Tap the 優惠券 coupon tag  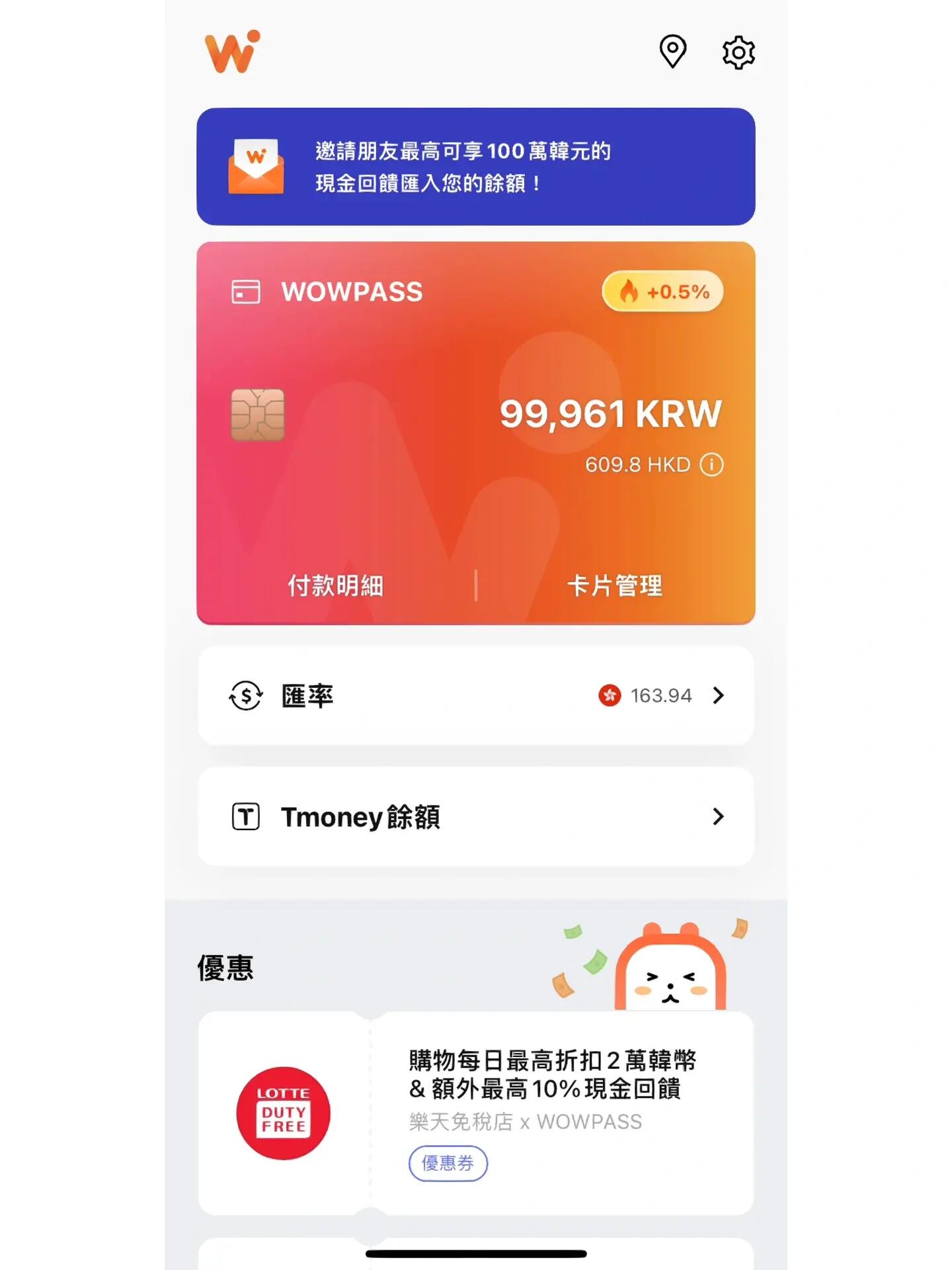[448, 1164]
